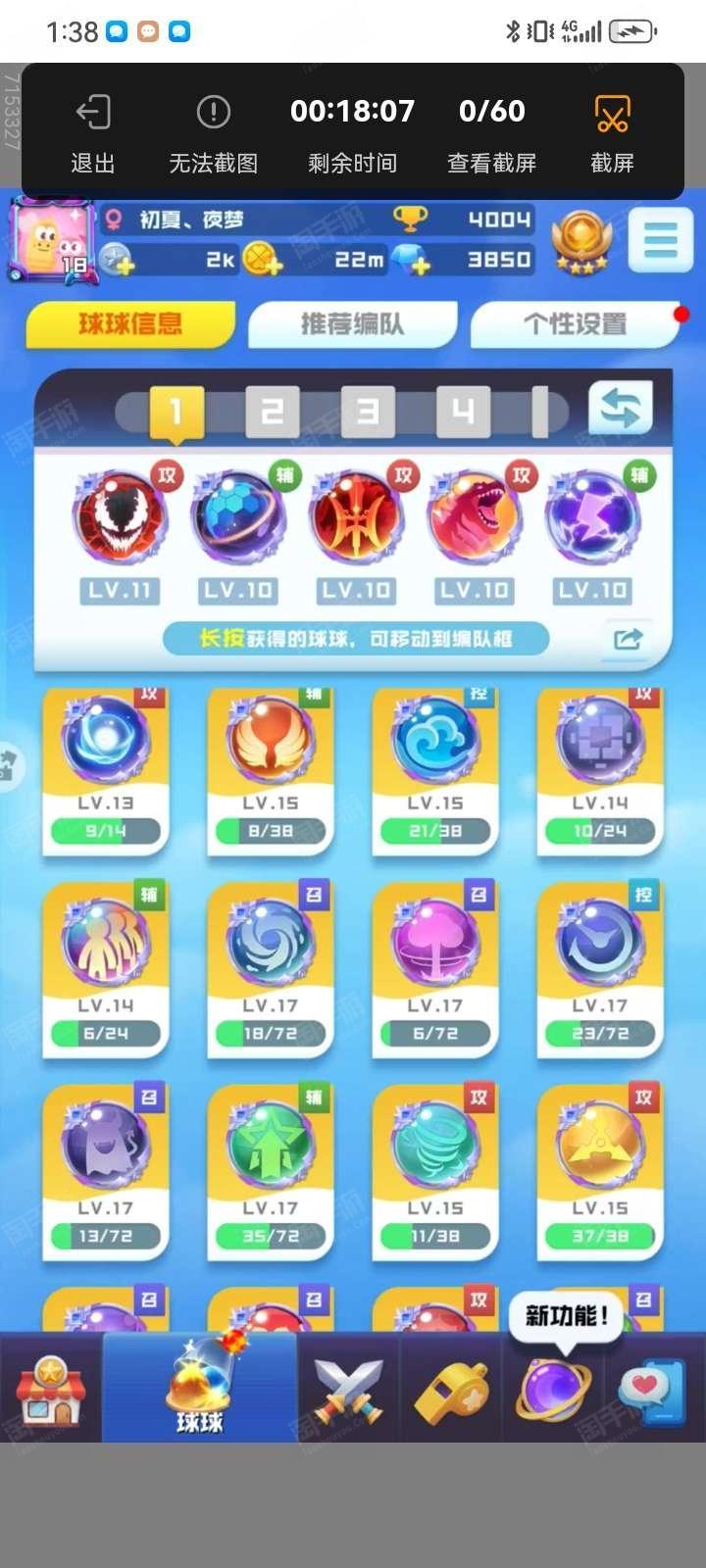The width and height of the screenshot is (706, 1568).
Task: Select team slot 4
Action: click(x=462, y=412)
